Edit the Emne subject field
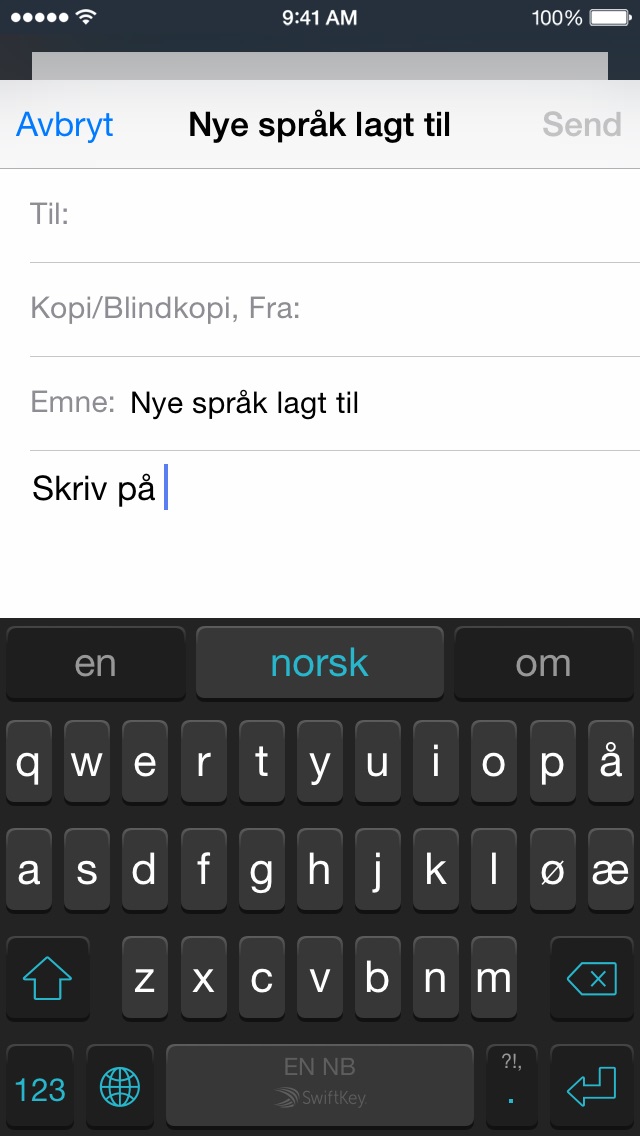The height and width of the screenshot is (1136, 640). tap(335, 404)
